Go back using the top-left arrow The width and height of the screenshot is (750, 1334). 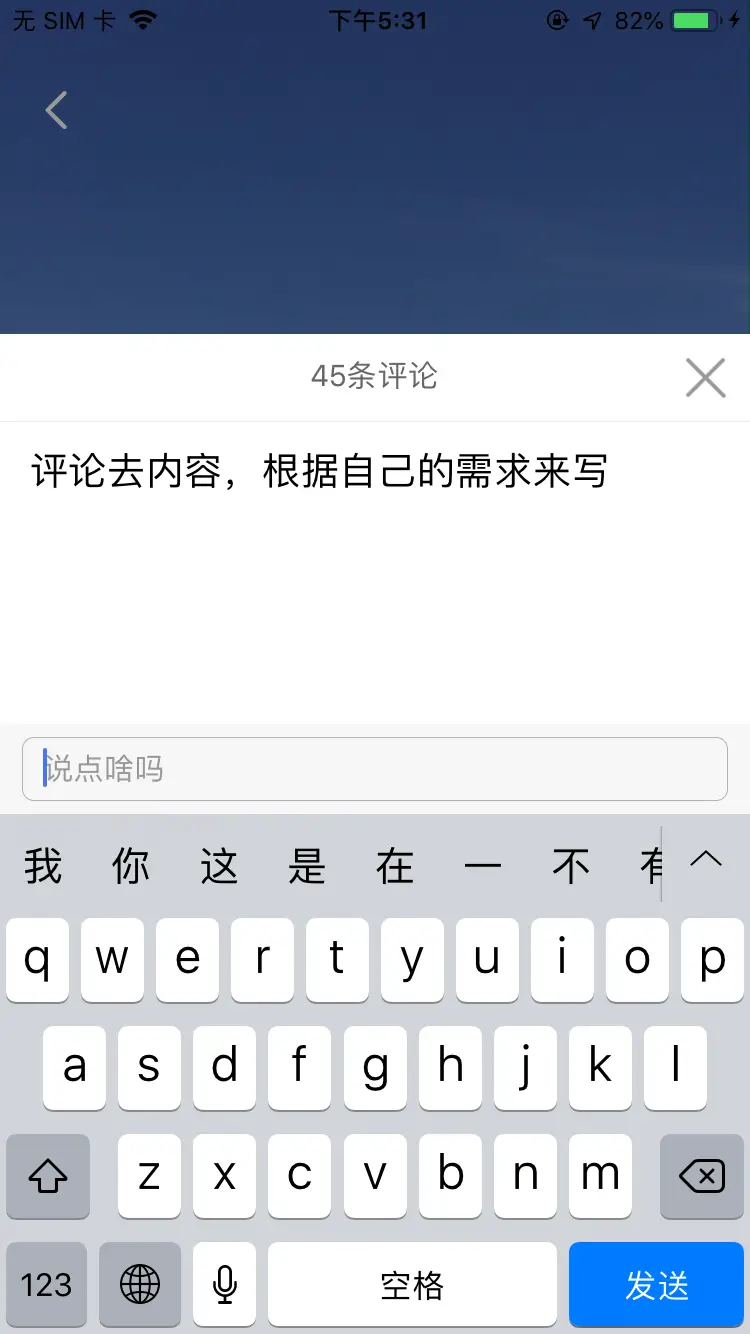point(57,110)
